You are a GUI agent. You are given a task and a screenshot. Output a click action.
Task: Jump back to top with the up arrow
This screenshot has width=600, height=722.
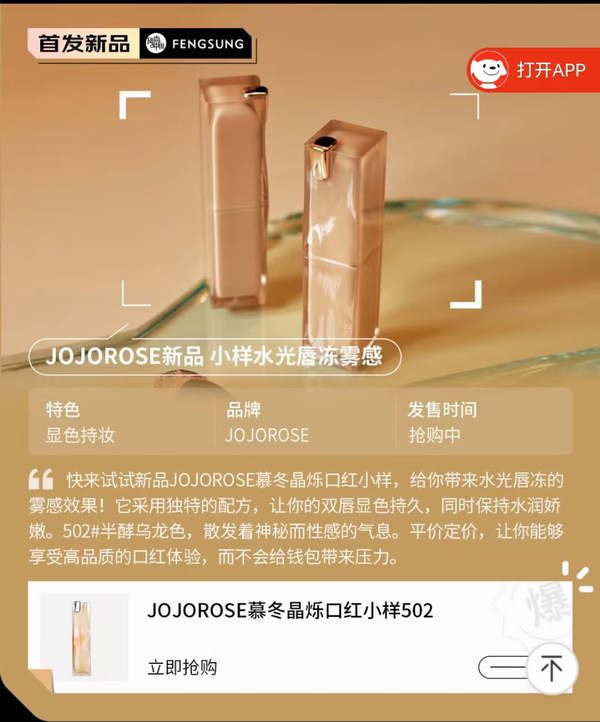coord(552,667)
